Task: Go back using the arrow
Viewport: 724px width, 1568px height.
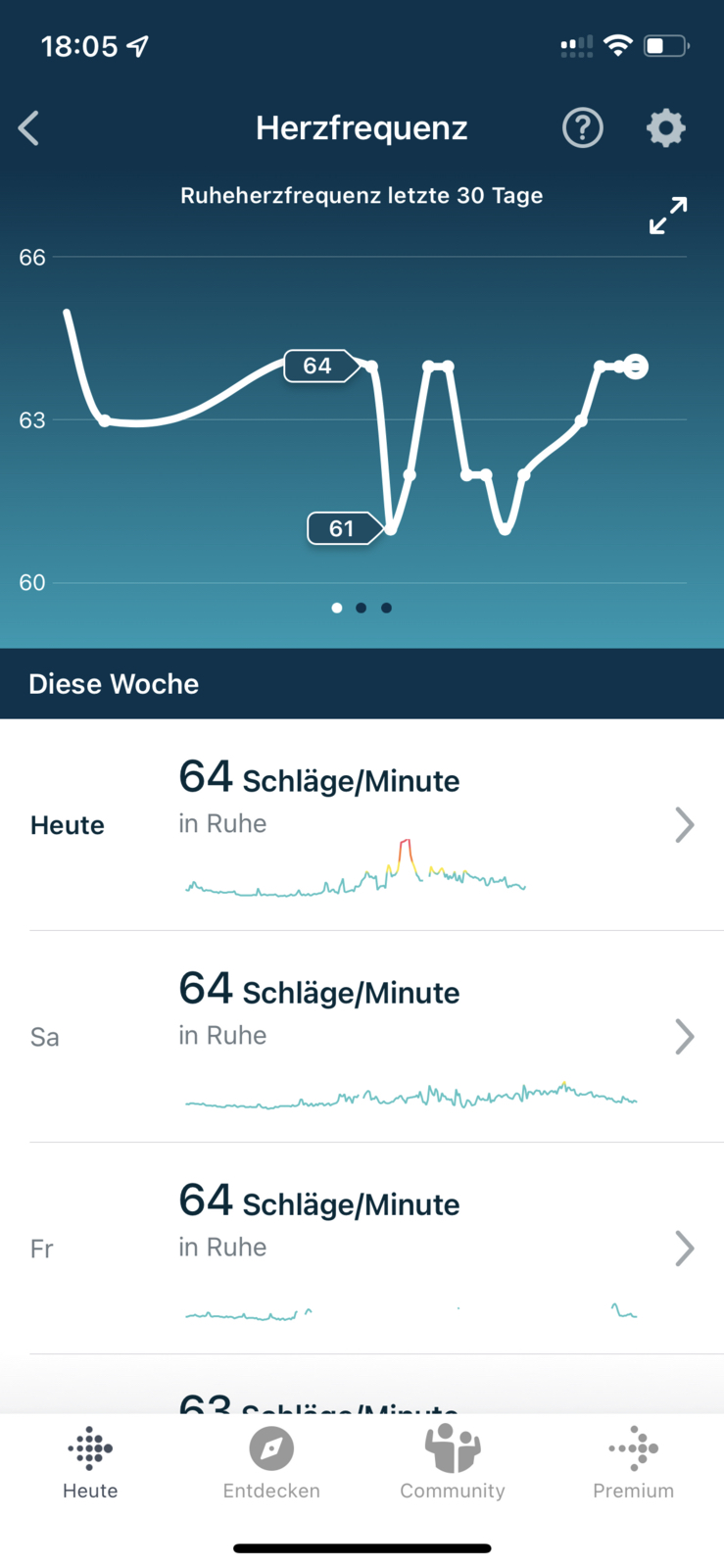Action: (x=29, y=128)
